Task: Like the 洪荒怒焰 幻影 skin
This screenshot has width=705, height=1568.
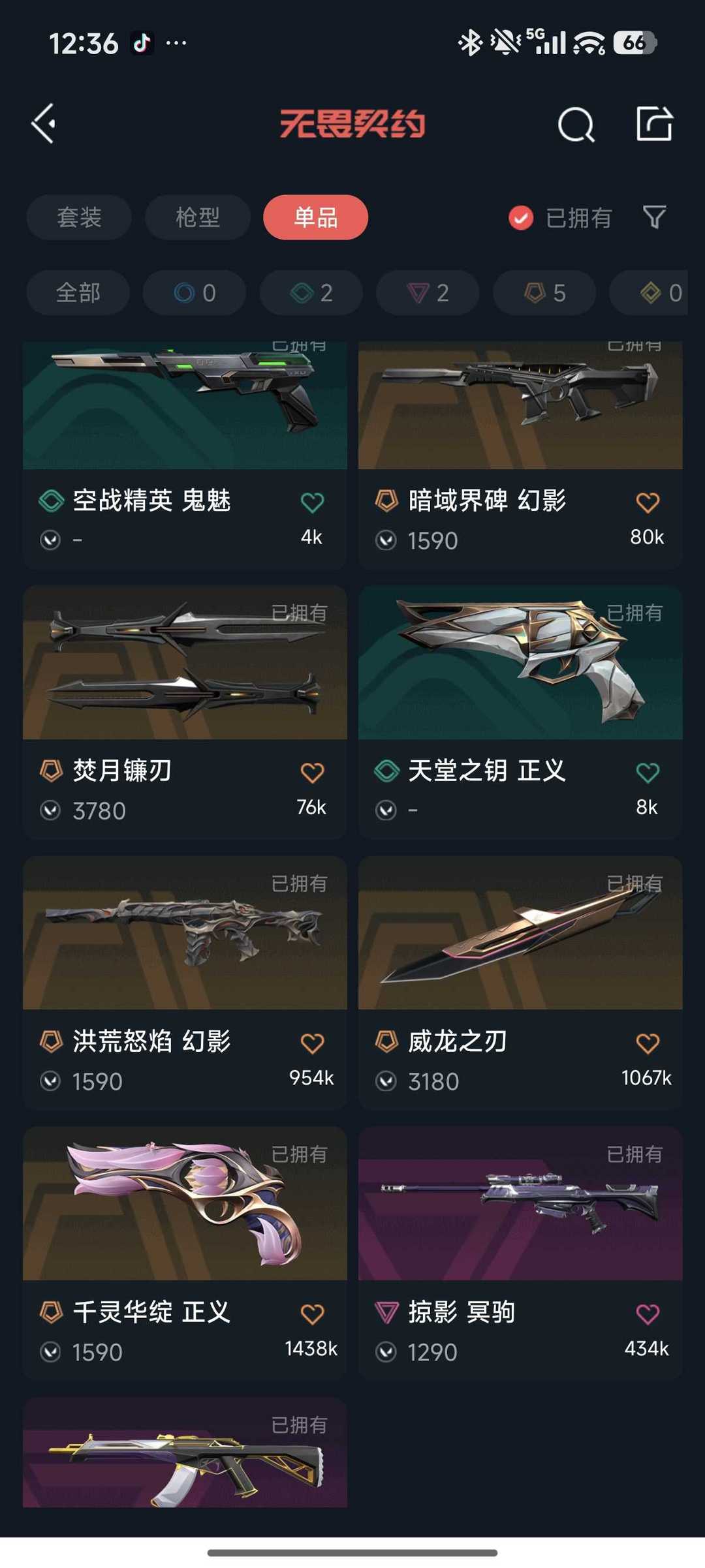Action: 312,1043
